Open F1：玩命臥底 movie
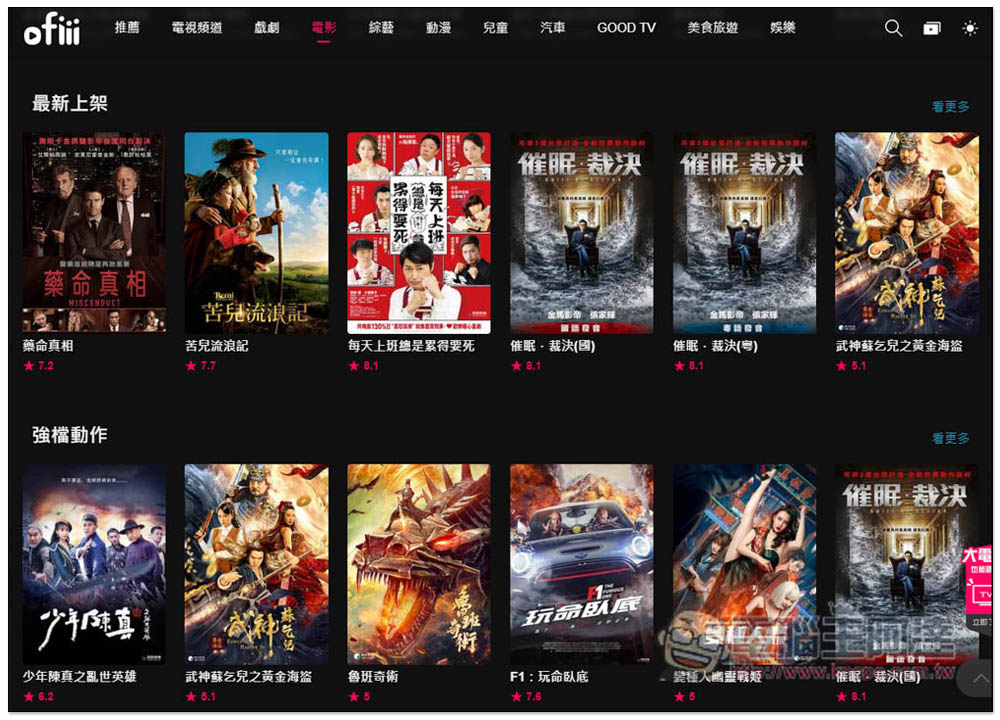The width and height of the screenshot is (1000, 720). 581,564
